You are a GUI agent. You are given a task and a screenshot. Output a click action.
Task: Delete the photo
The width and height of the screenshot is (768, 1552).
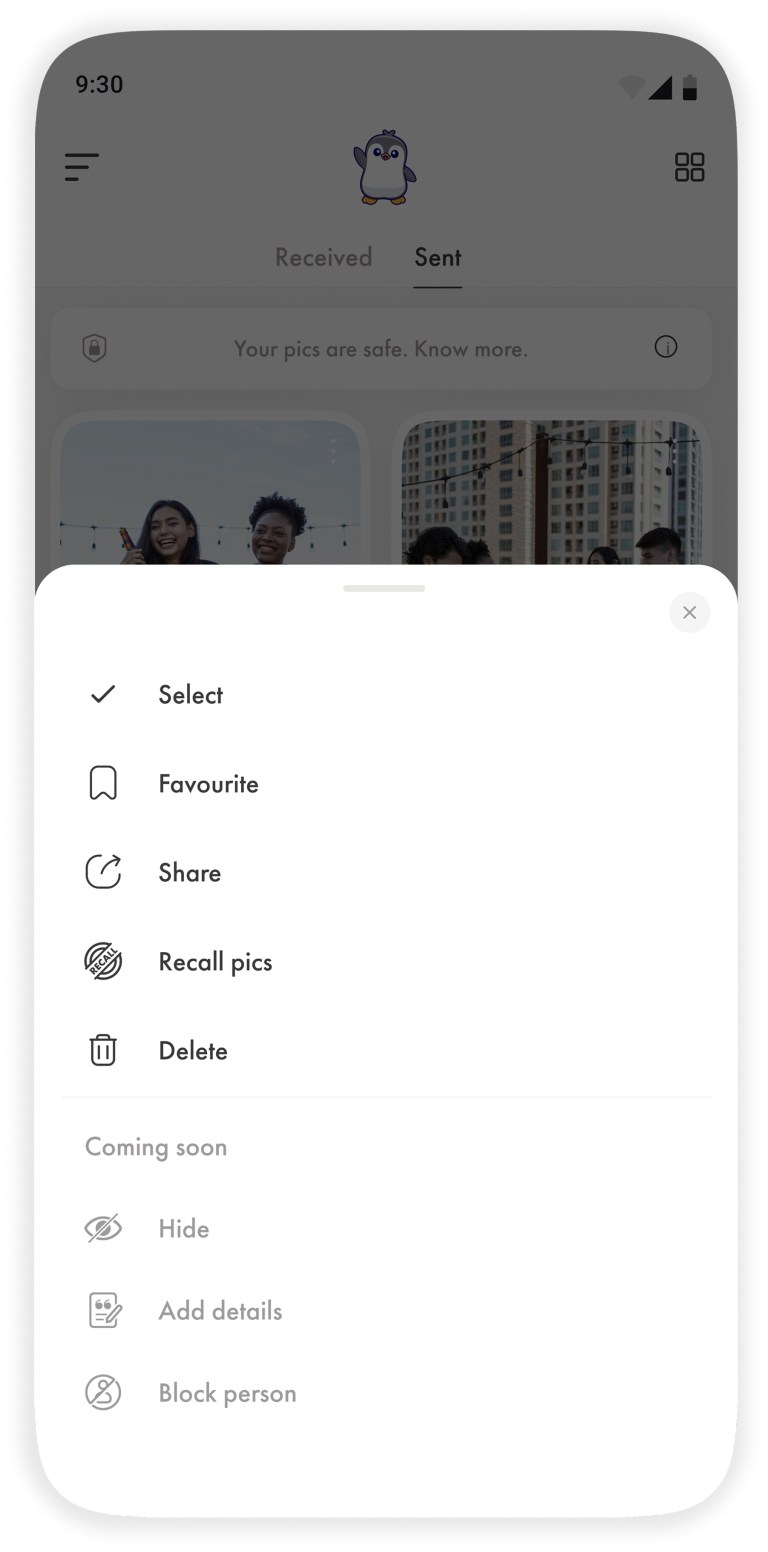(x=192, y=1051)
